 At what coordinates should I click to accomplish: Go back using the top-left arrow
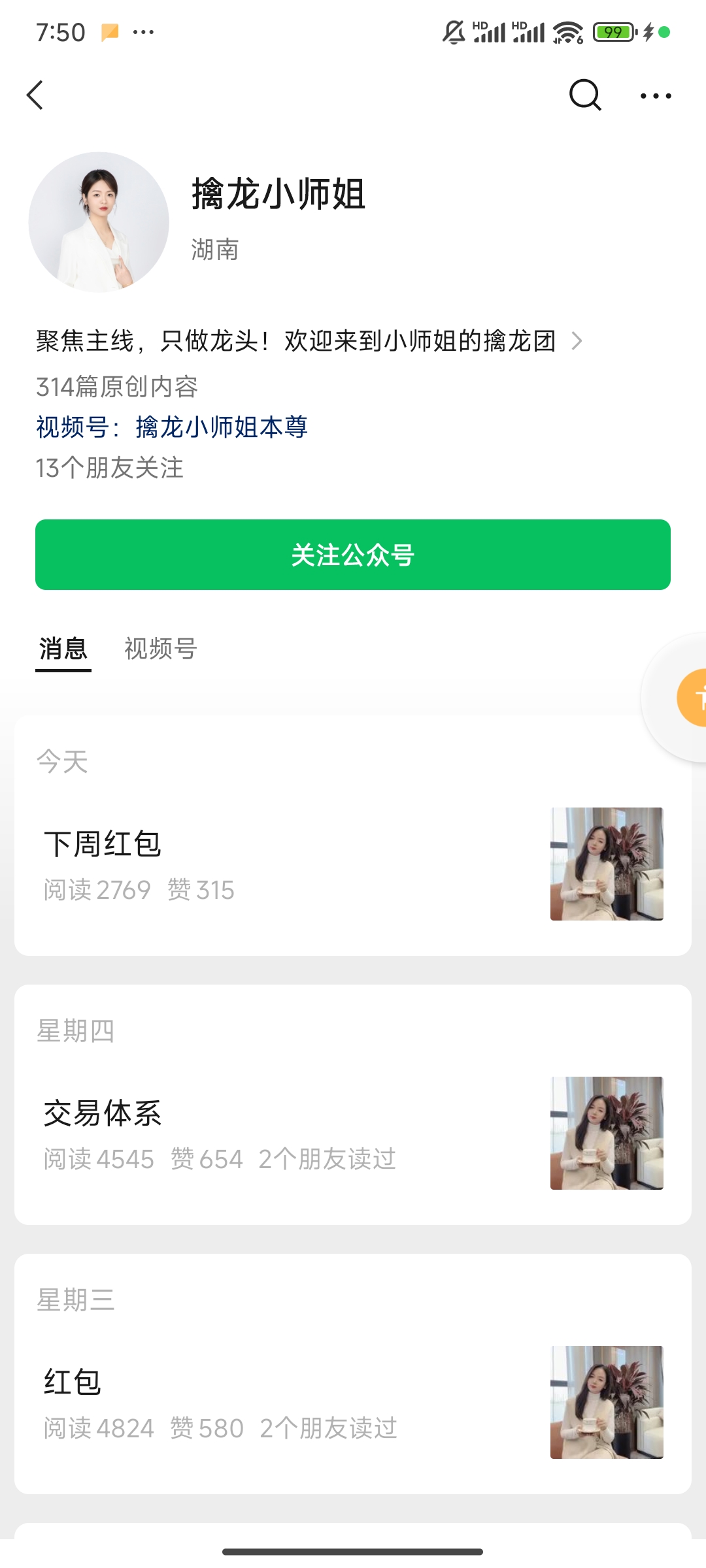(35, 95)
